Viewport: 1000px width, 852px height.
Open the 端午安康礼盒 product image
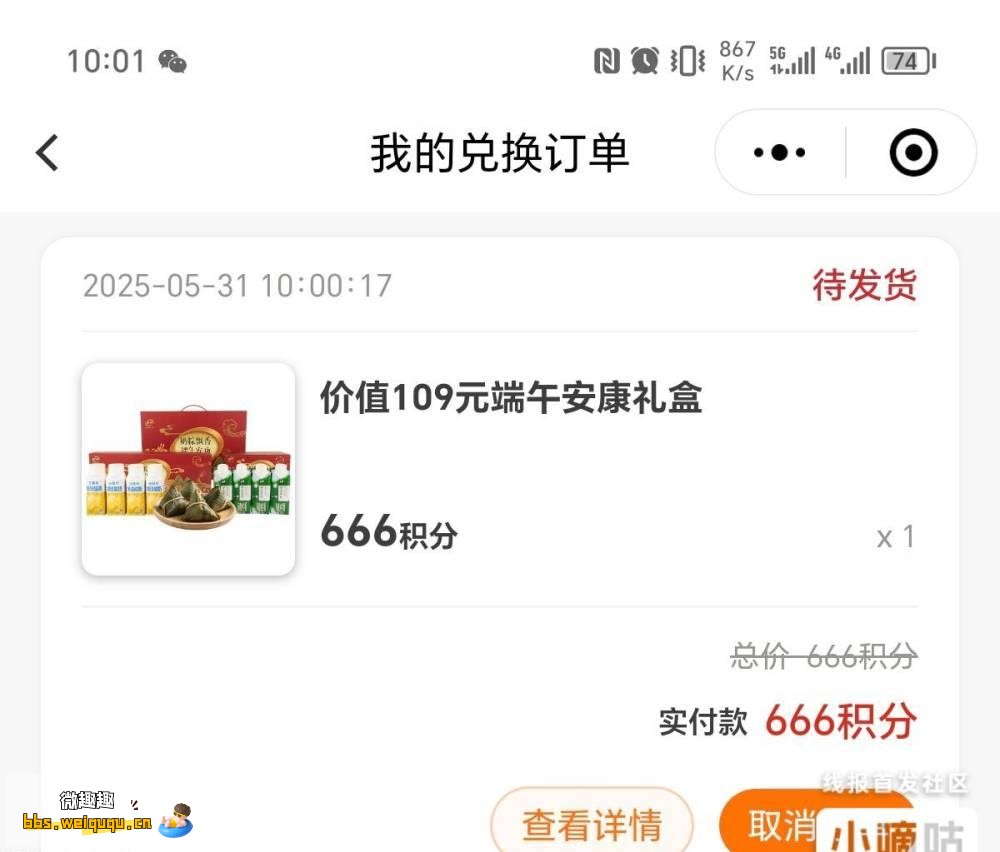point(188,469)
